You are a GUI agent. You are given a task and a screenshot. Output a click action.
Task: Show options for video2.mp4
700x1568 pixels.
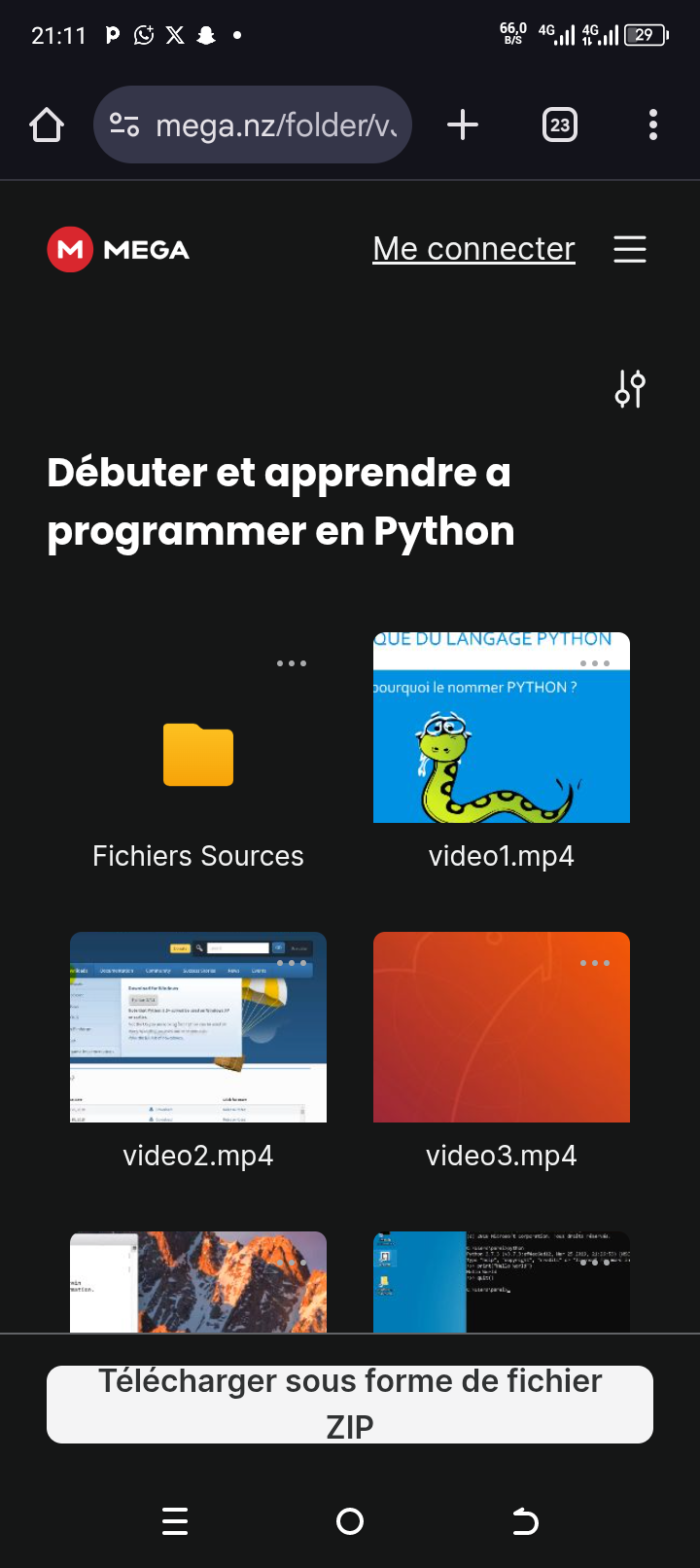pos(292,963)
